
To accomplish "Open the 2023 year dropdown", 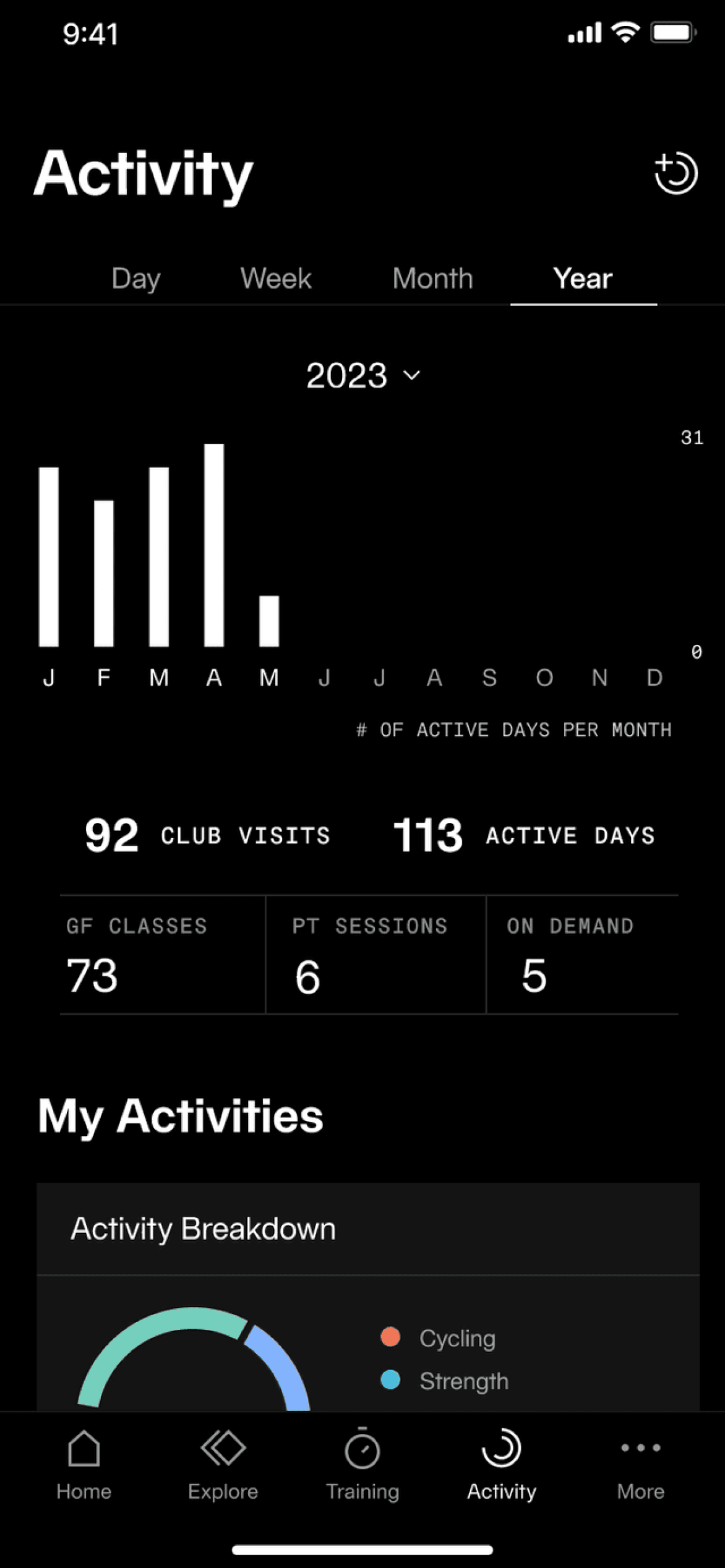I will (x=362, y=375).
